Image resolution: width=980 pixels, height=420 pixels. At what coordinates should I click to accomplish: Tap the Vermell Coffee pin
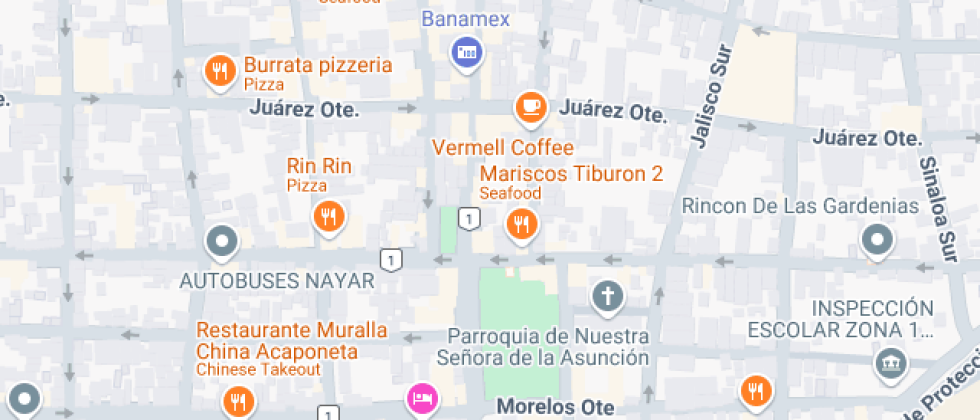531,109
